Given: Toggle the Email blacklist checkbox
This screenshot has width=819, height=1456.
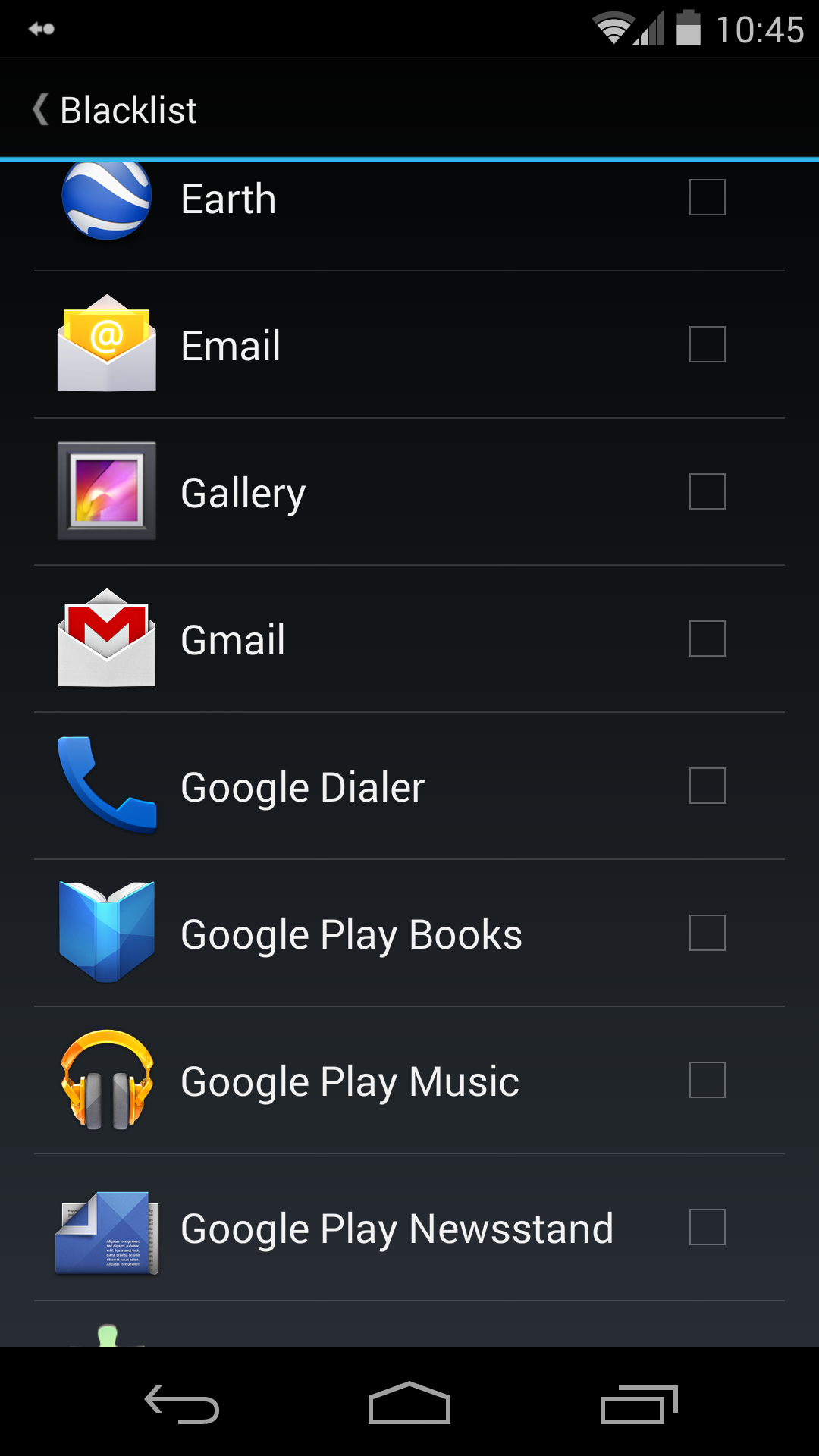Looking at the screenshot, I should (707, 345).
